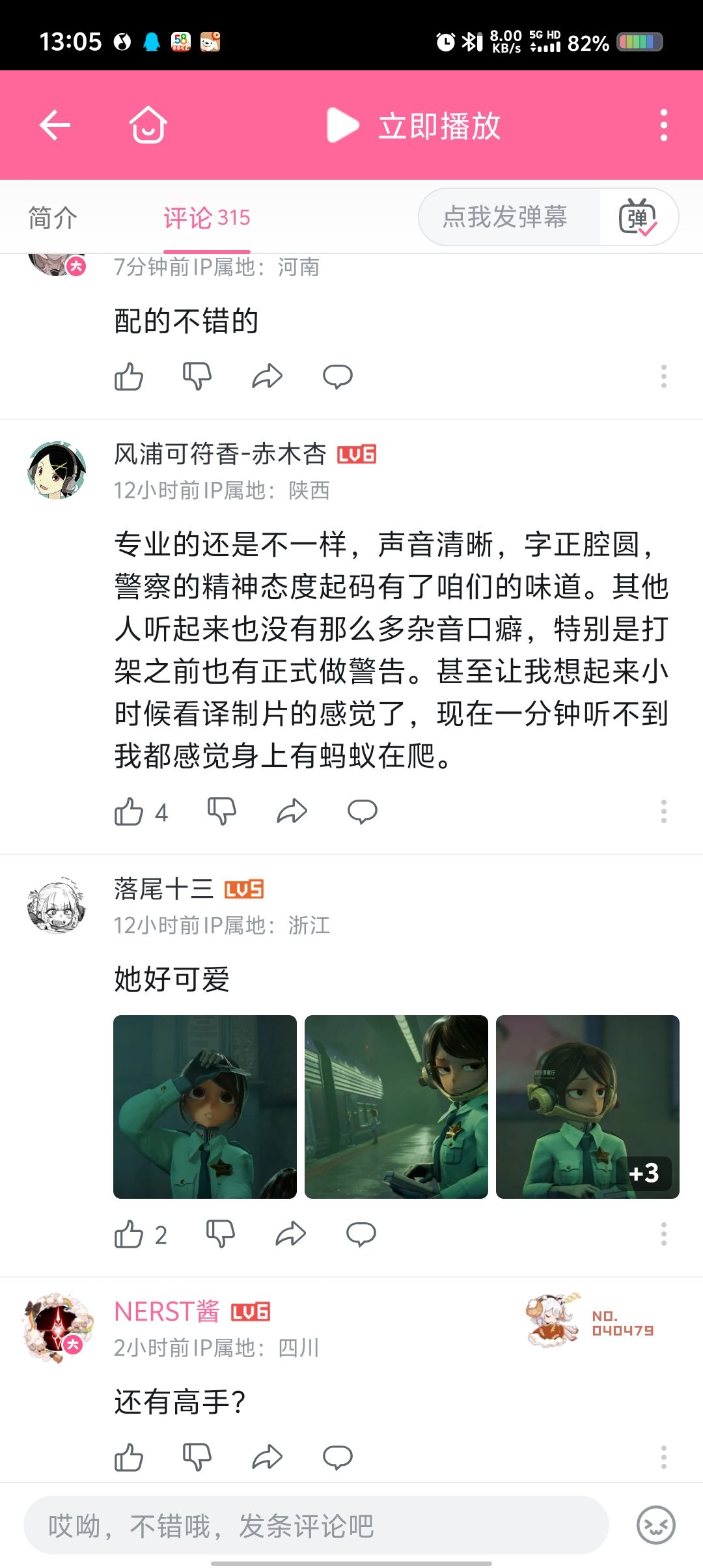Image resolution: width=703 pixels, height=1568 pixels.
Task: Like the comment 配的不错的
Action: coord(129,376)
